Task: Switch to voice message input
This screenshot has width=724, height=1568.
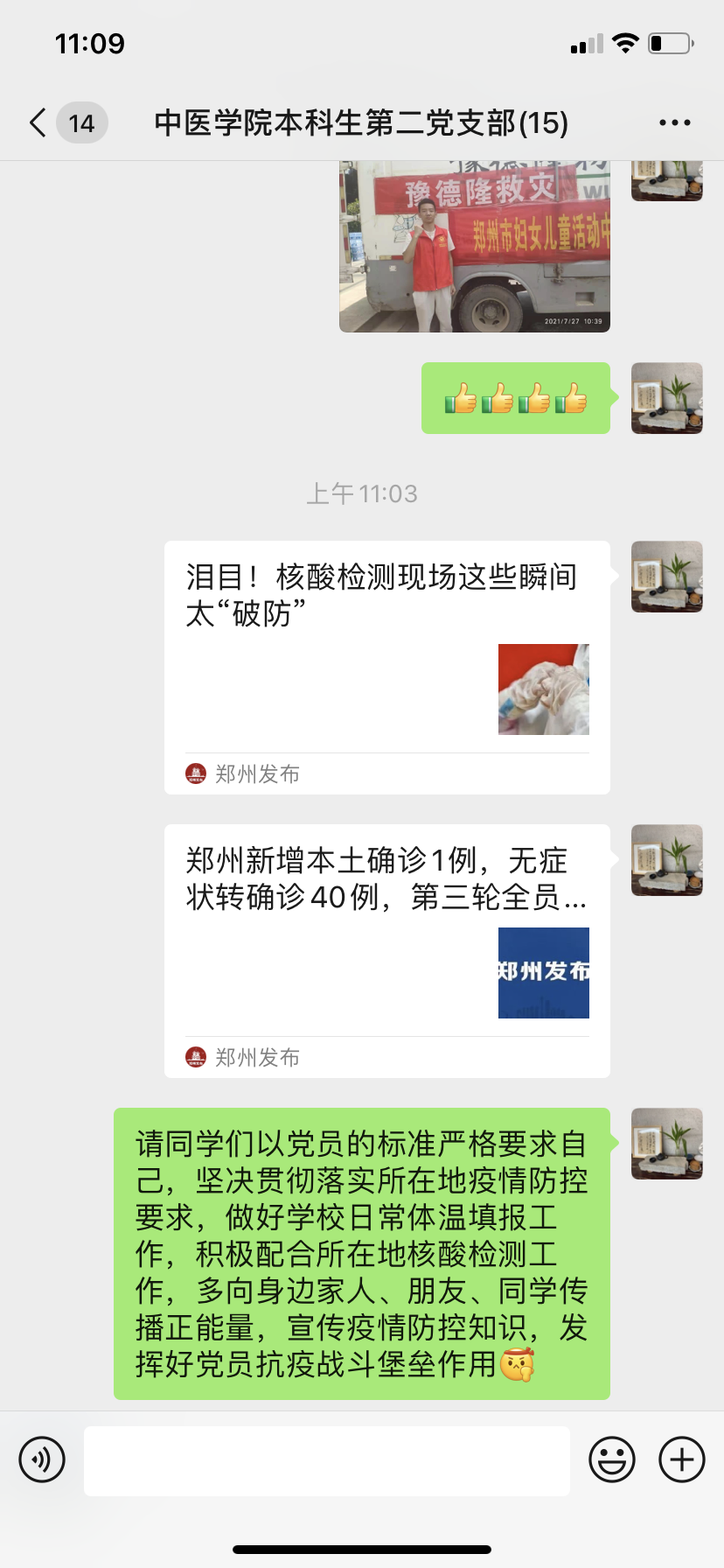Action: 42,1459
